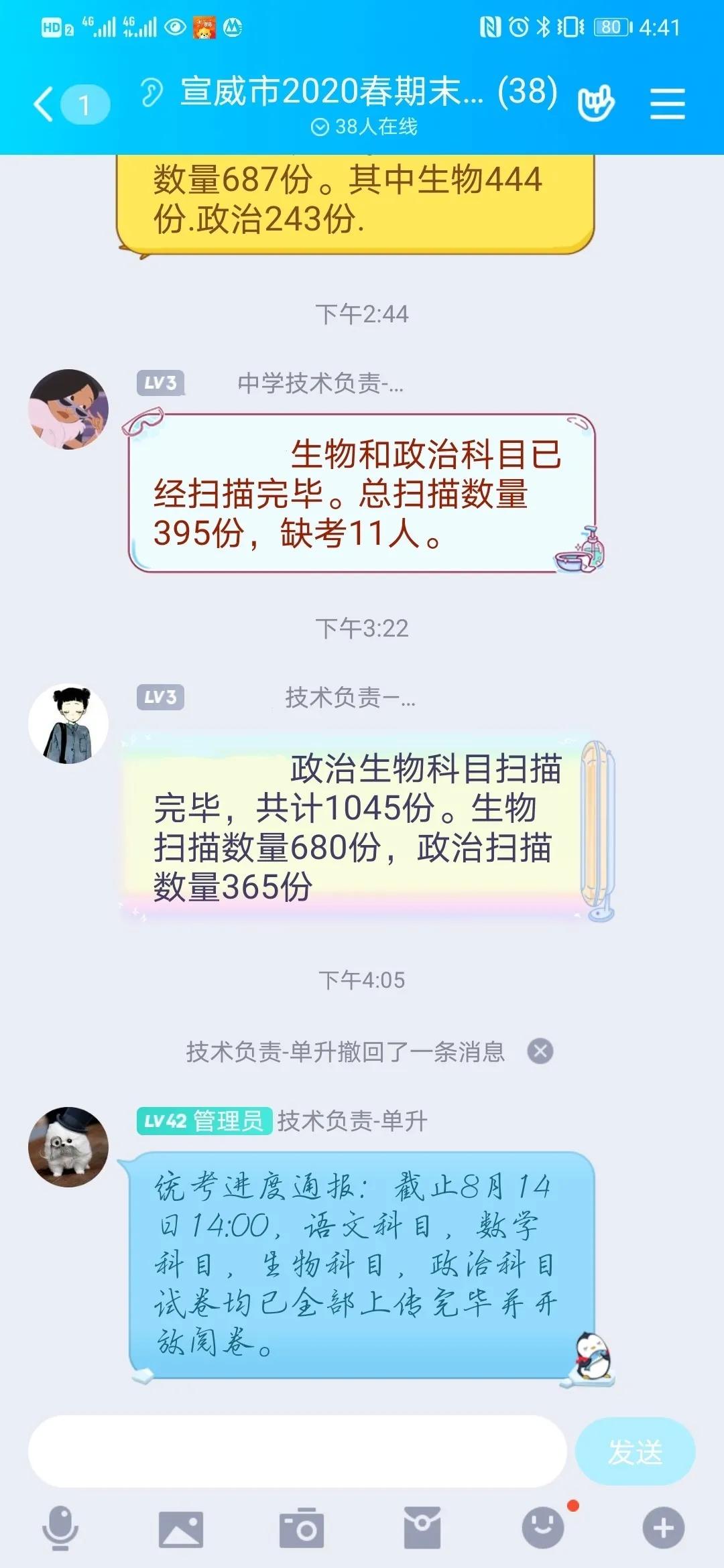Go back to the chat list
Screen dimensions: 724x1568
[44, 105]
